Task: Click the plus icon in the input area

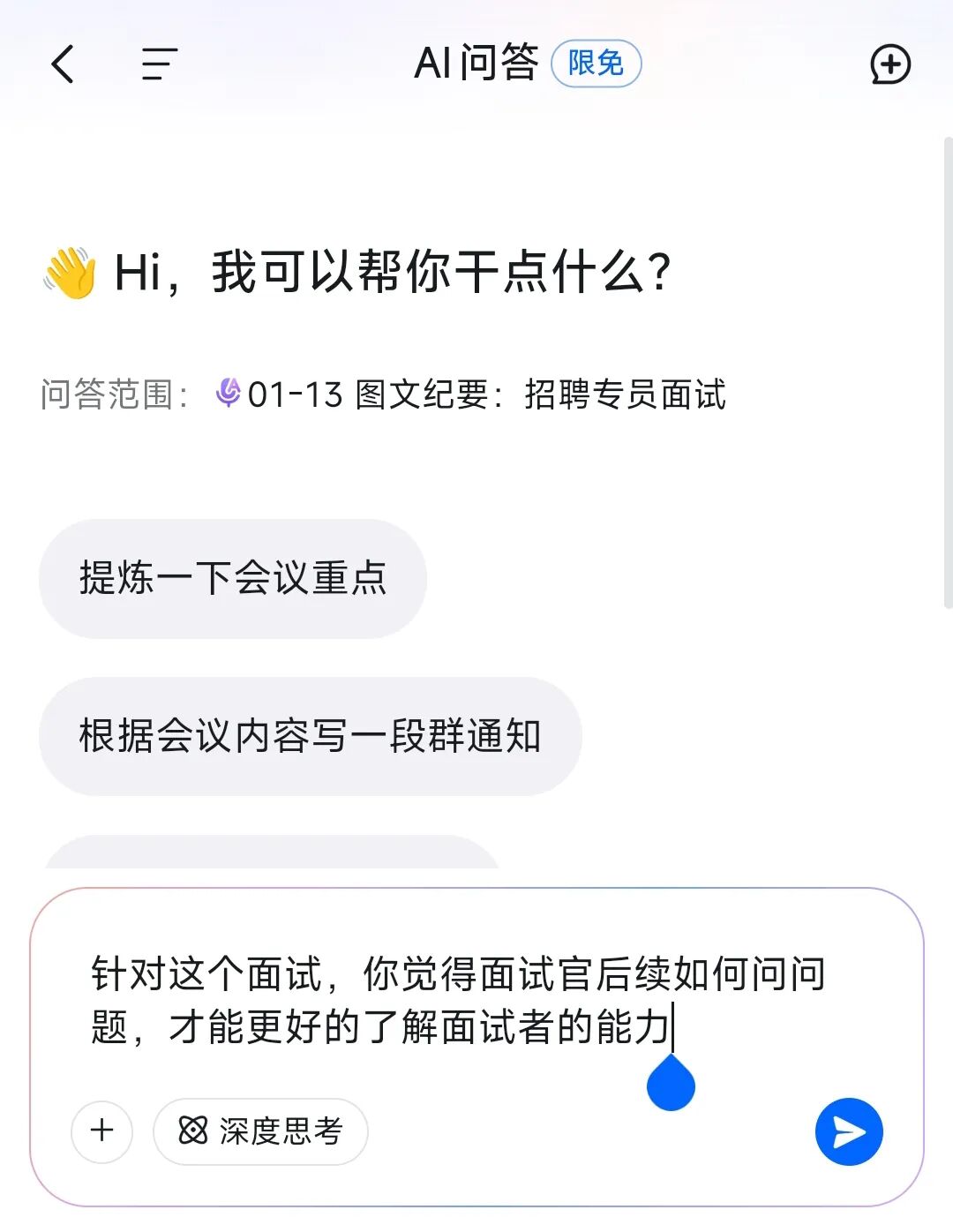Action: point(101,1131)
